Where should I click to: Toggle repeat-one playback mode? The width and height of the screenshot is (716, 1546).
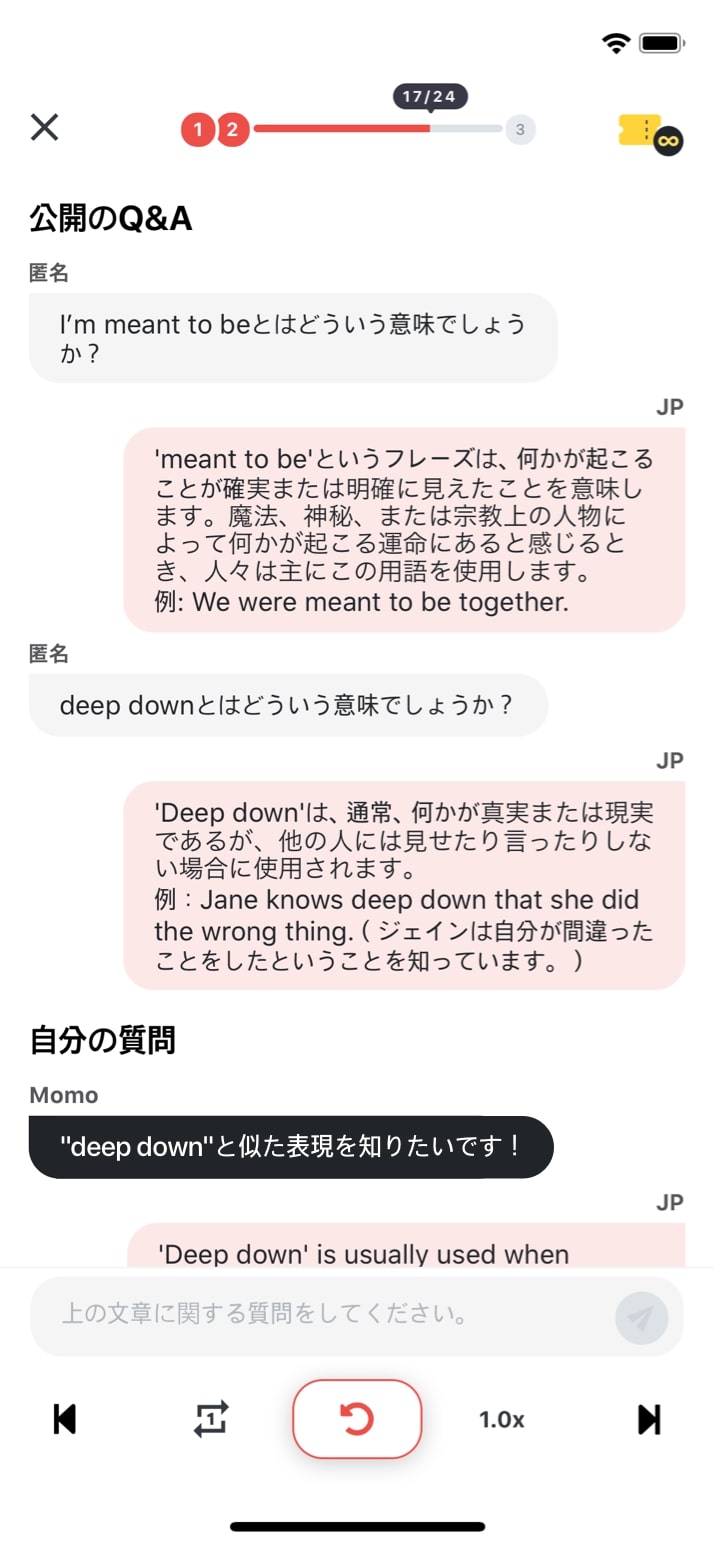coord(211,1419)
